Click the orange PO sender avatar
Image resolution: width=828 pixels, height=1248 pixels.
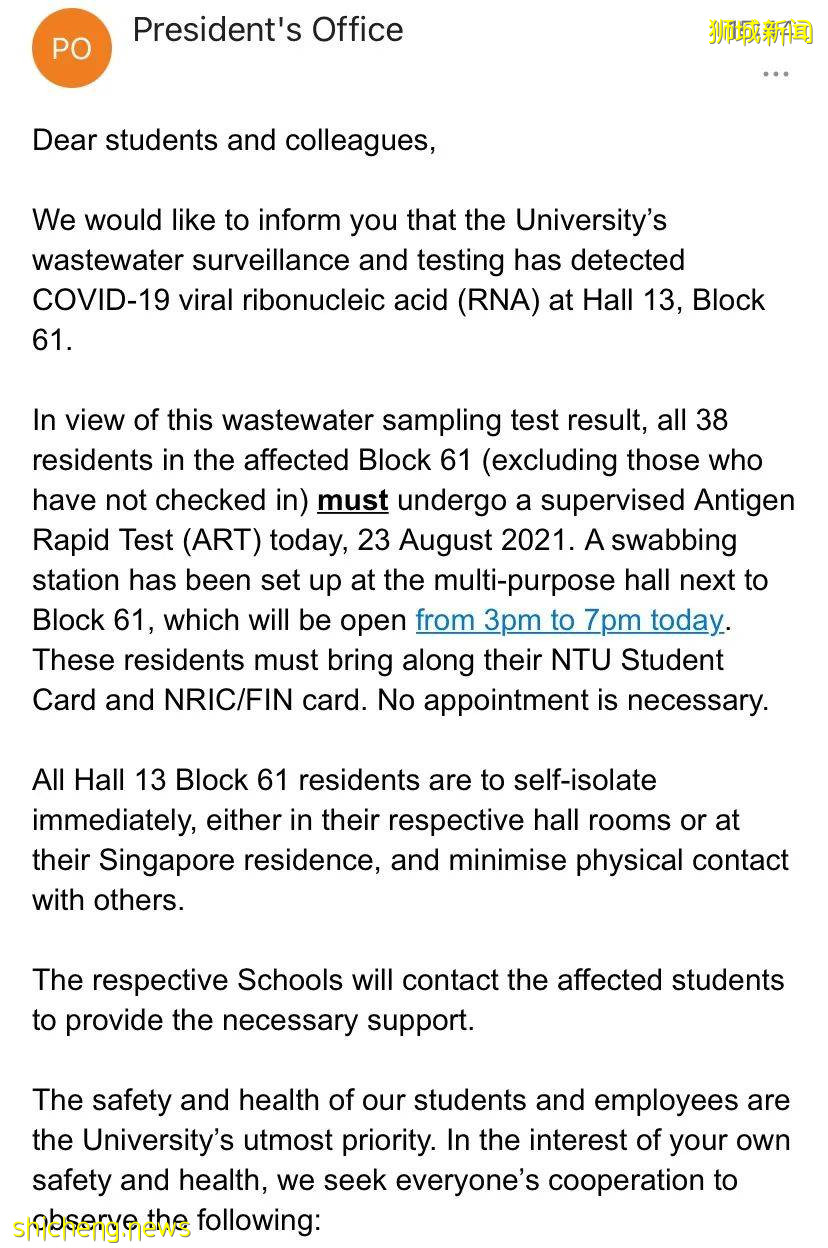coord(71,47)
